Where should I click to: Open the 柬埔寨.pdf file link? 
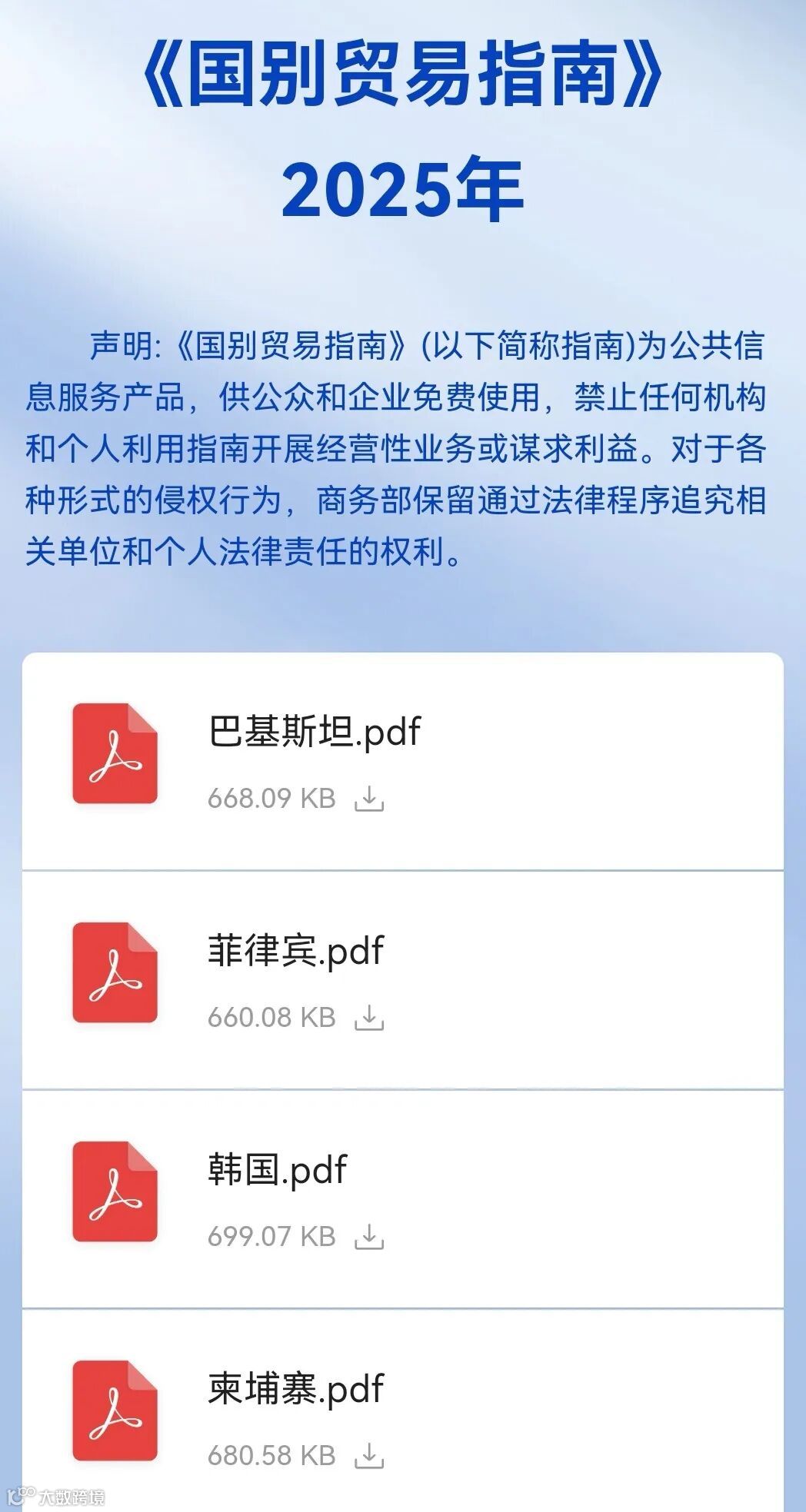[296, 1389]
